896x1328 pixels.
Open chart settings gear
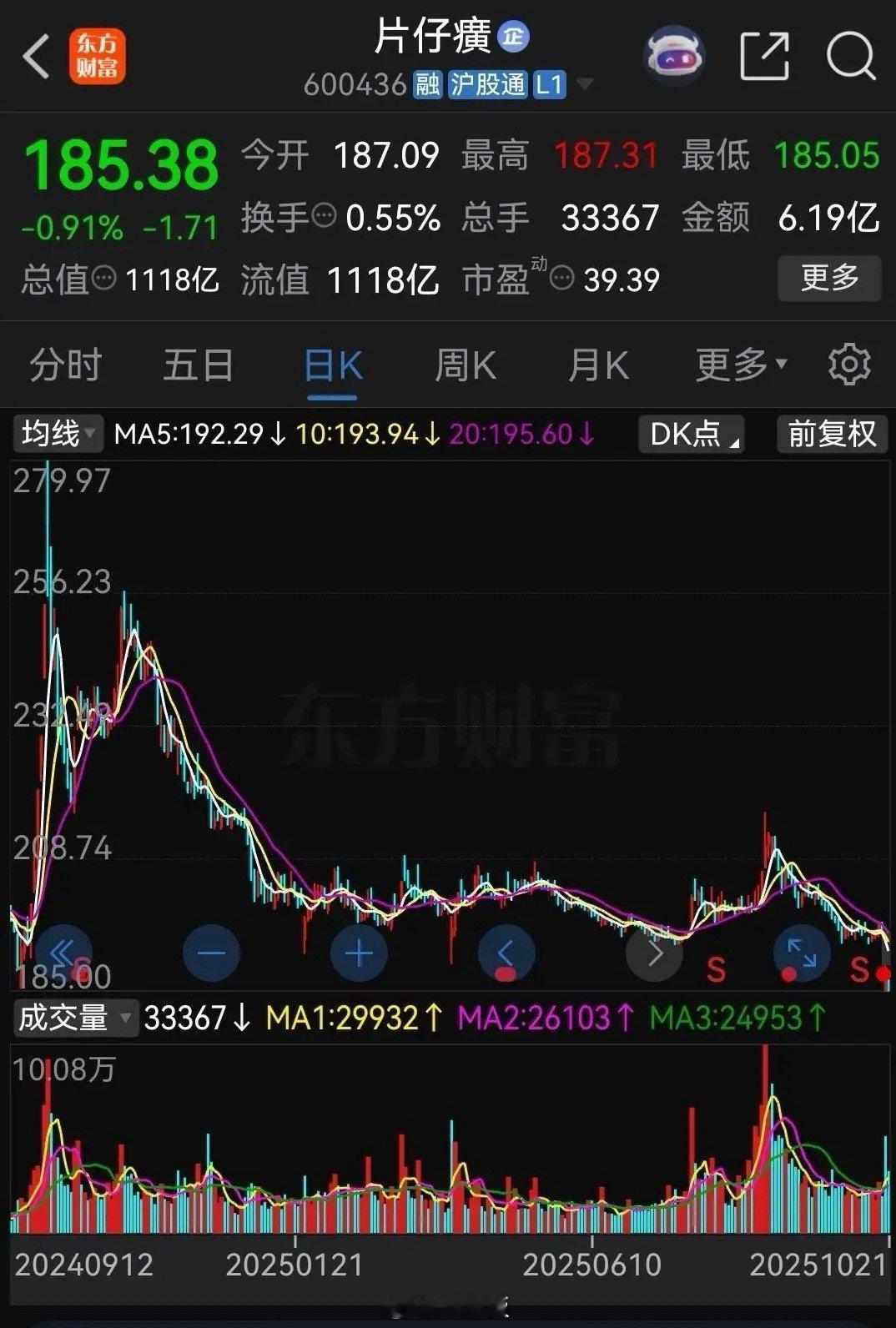tap(849, 365)
